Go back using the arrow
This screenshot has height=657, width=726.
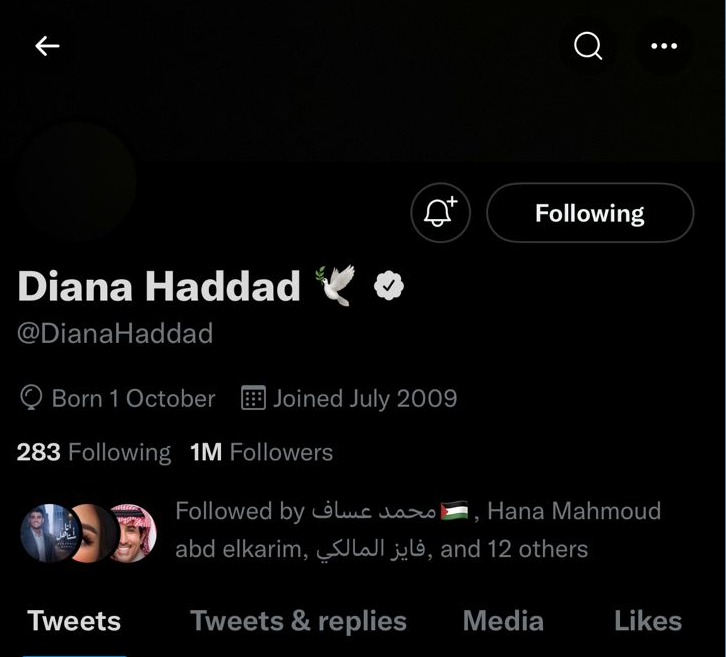click(x=47, y=46)
